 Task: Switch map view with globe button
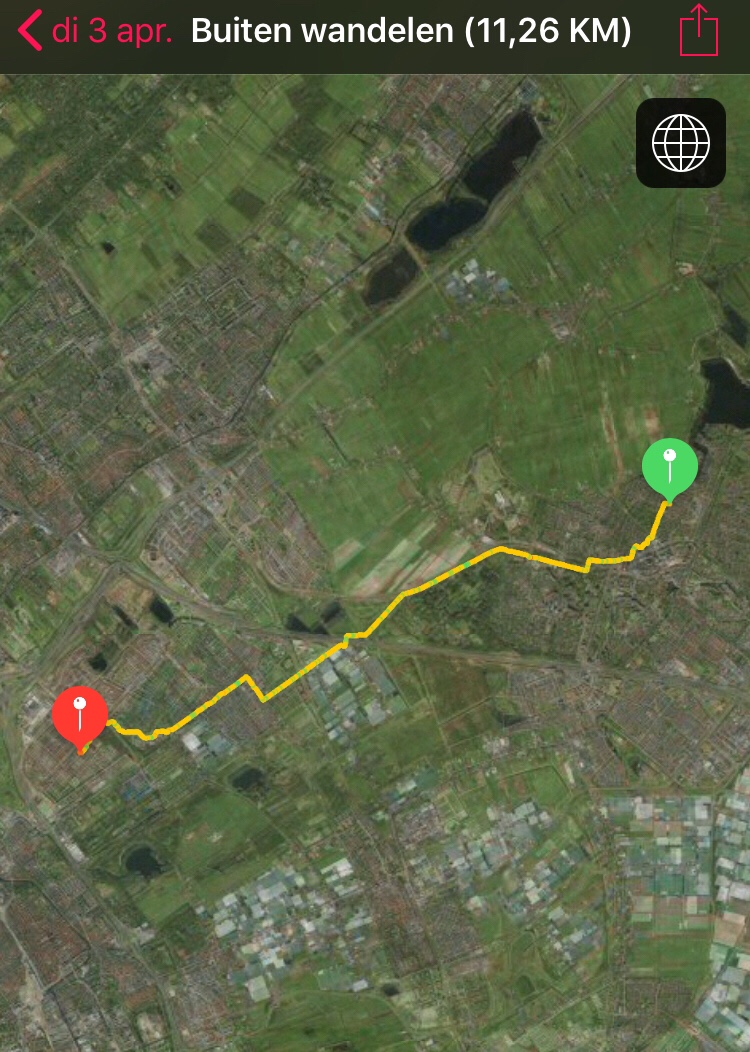pyautogui.click(x=680, y=143)
